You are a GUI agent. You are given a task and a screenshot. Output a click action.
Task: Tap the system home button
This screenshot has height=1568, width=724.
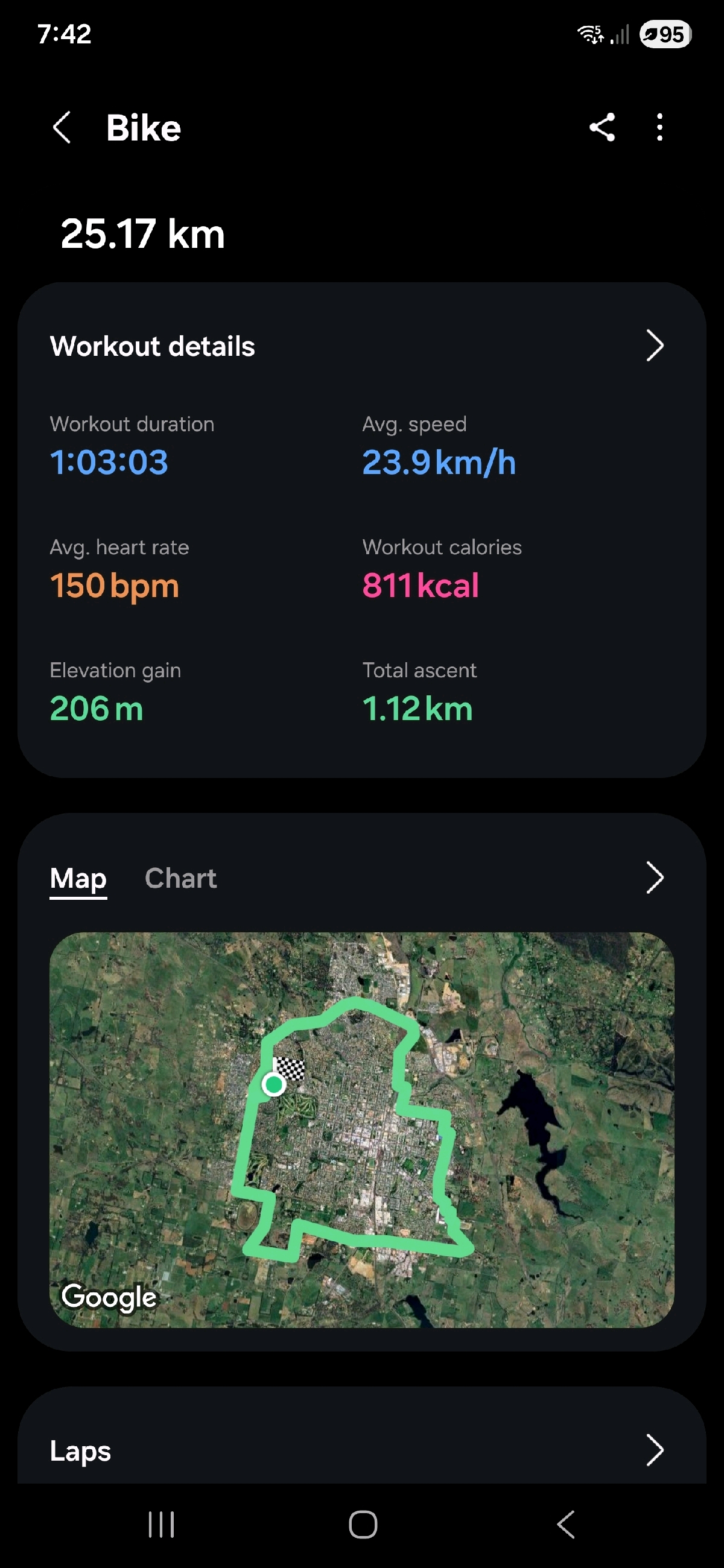point(363,1525)
